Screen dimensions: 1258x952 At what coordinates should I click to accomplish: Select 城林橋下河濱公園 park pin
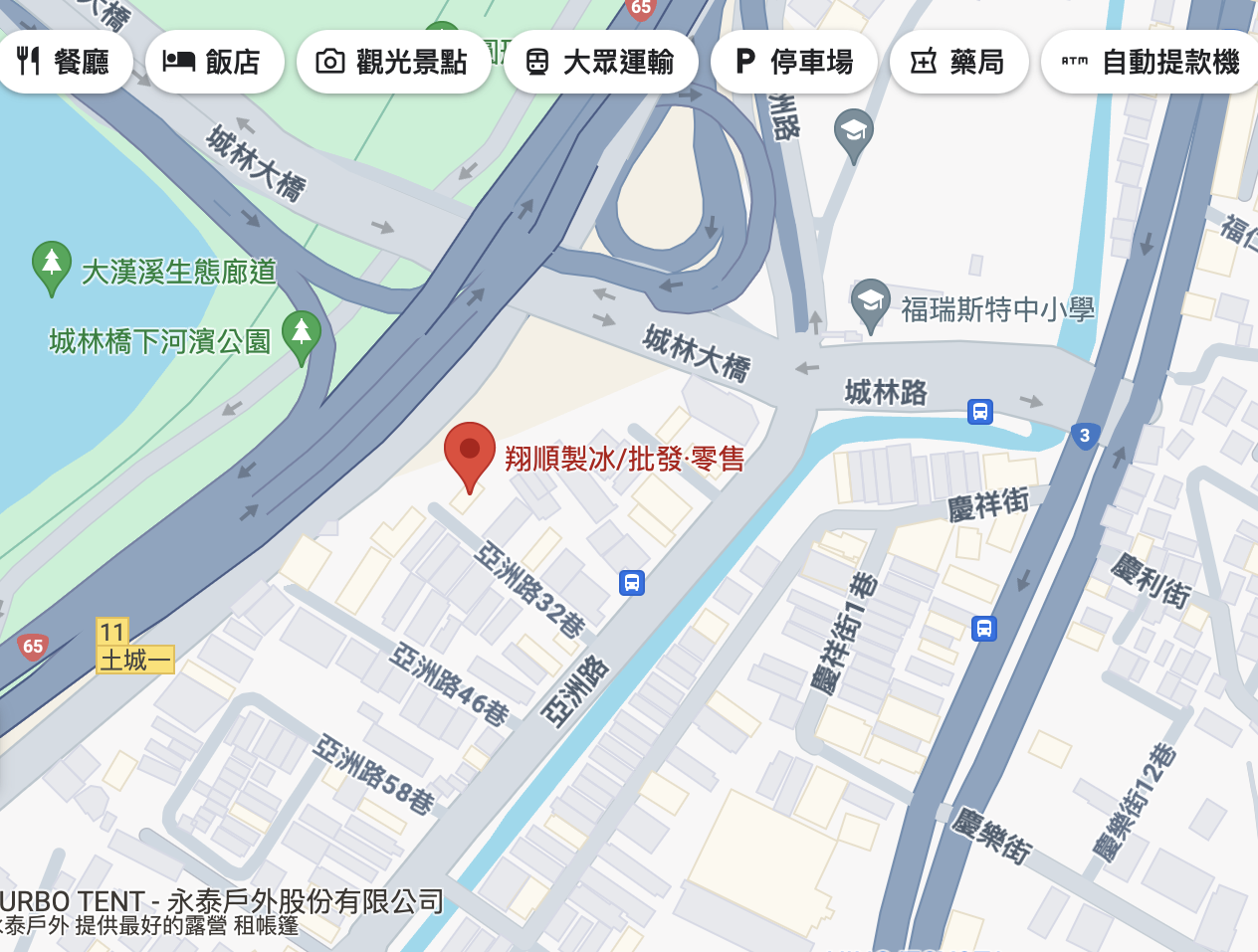click(x=301, y=334)
